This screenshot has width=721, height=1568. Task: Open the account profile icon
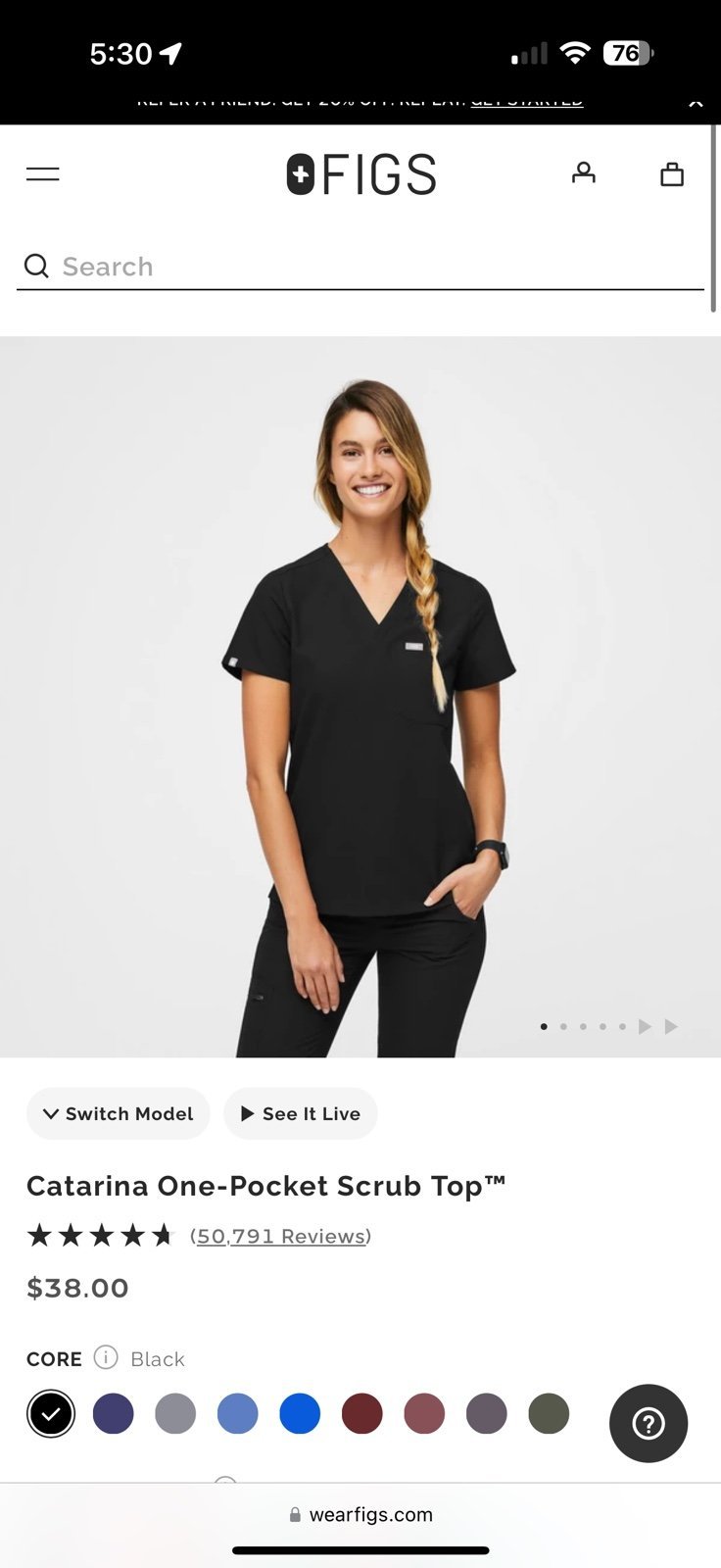tap(584, 173)
